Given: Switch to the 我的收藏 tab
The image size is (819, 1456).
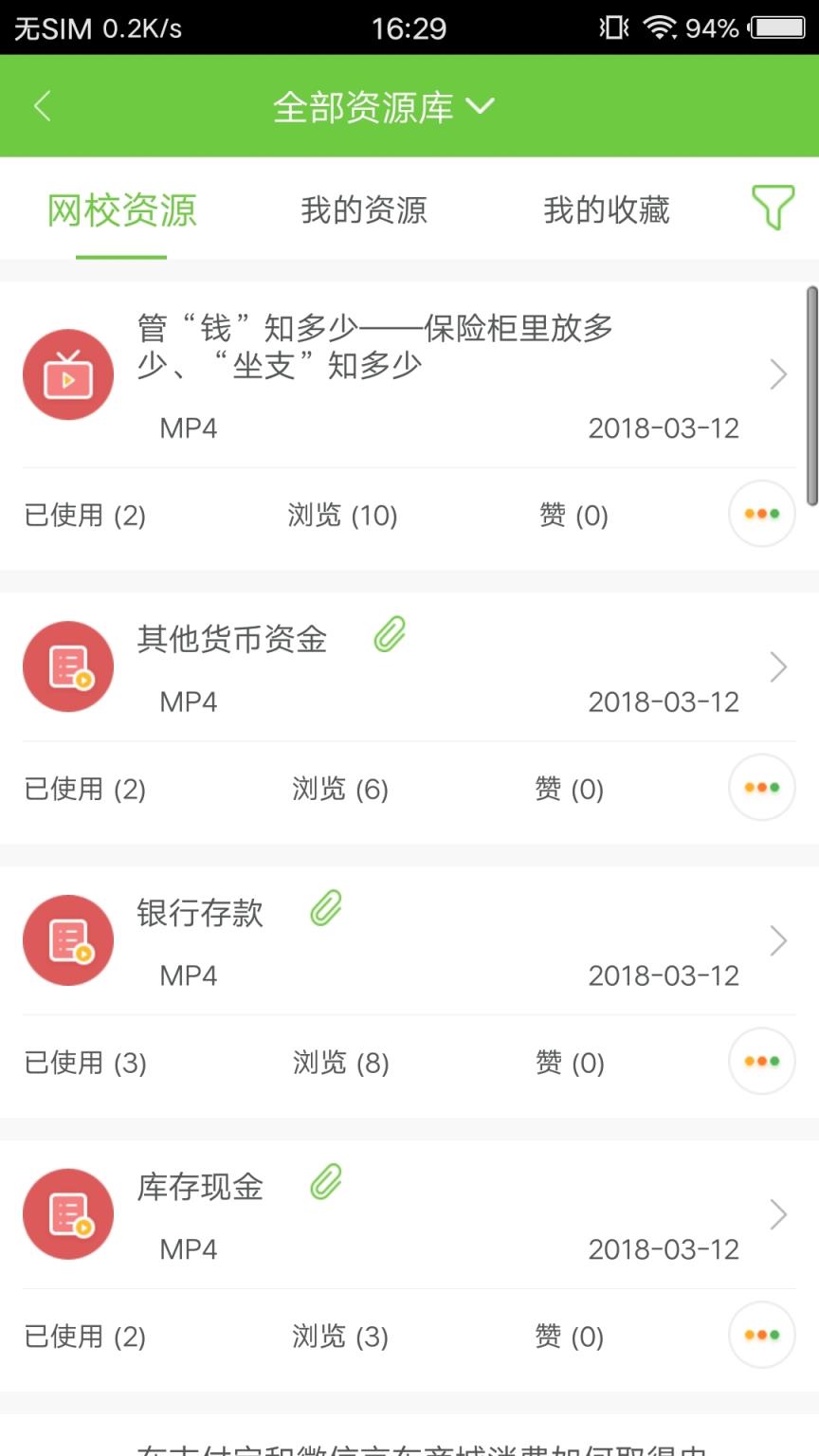Looking at the screenshot, I should click(x=608, y=210).
